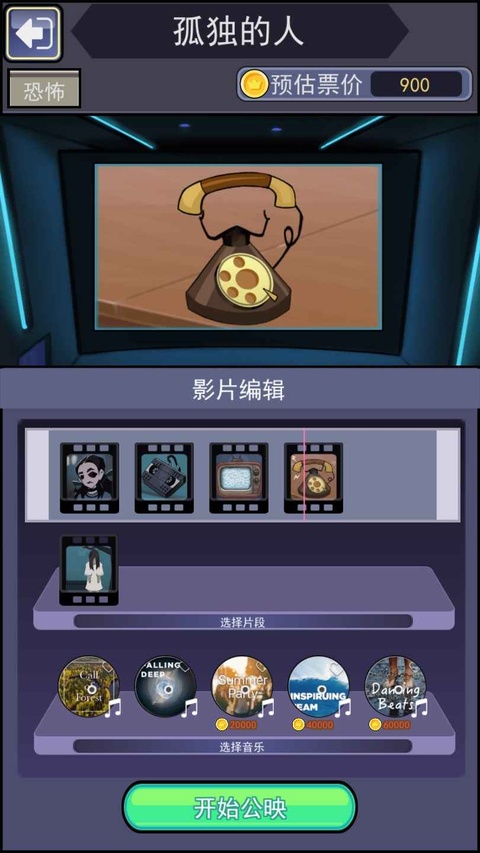Choose the Call of Forest music disc

[x=89, y=686]
